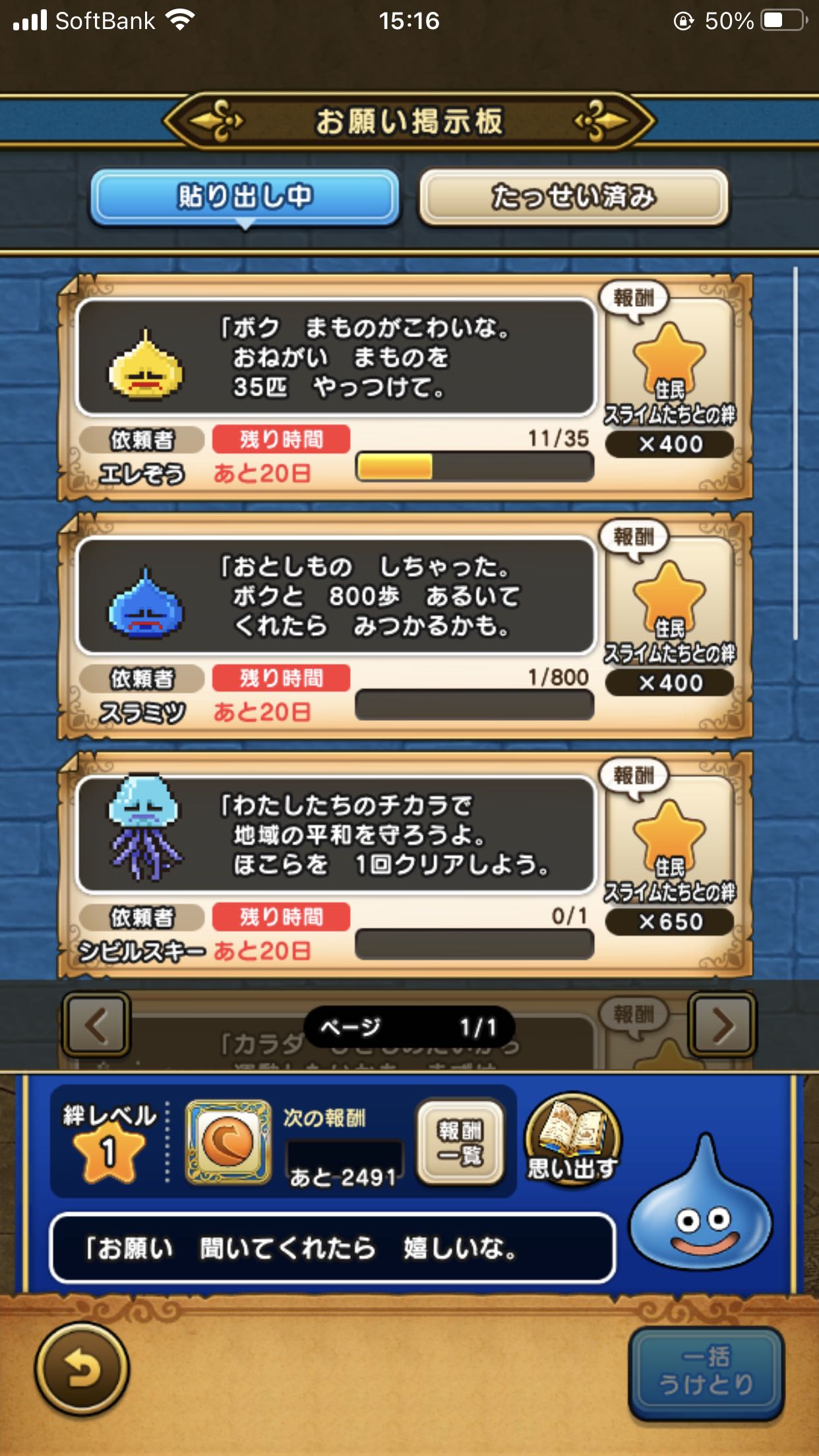Open the 報酬一覧 reward list

[x=461, y=1143]
